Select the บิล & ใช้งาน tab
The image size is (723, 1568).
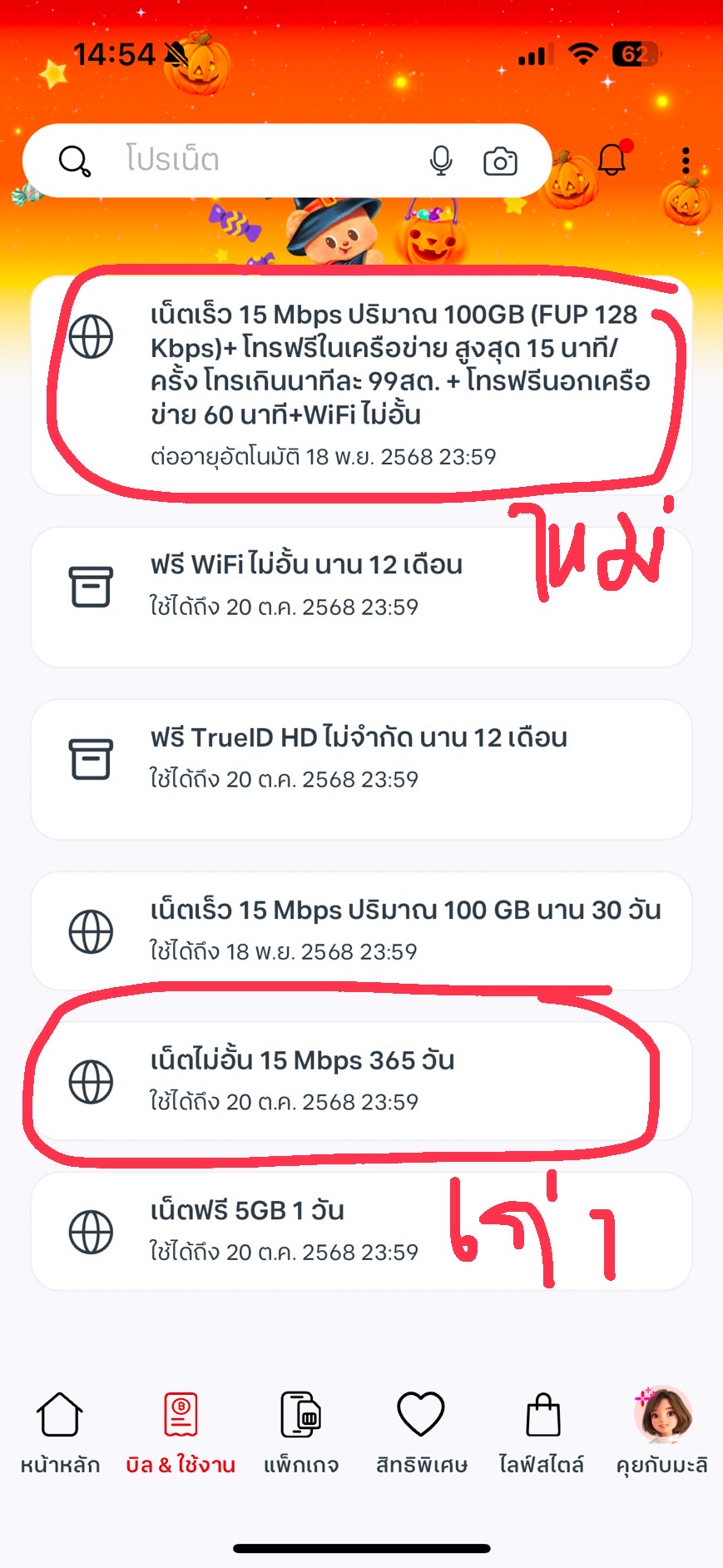(181, 1432)
